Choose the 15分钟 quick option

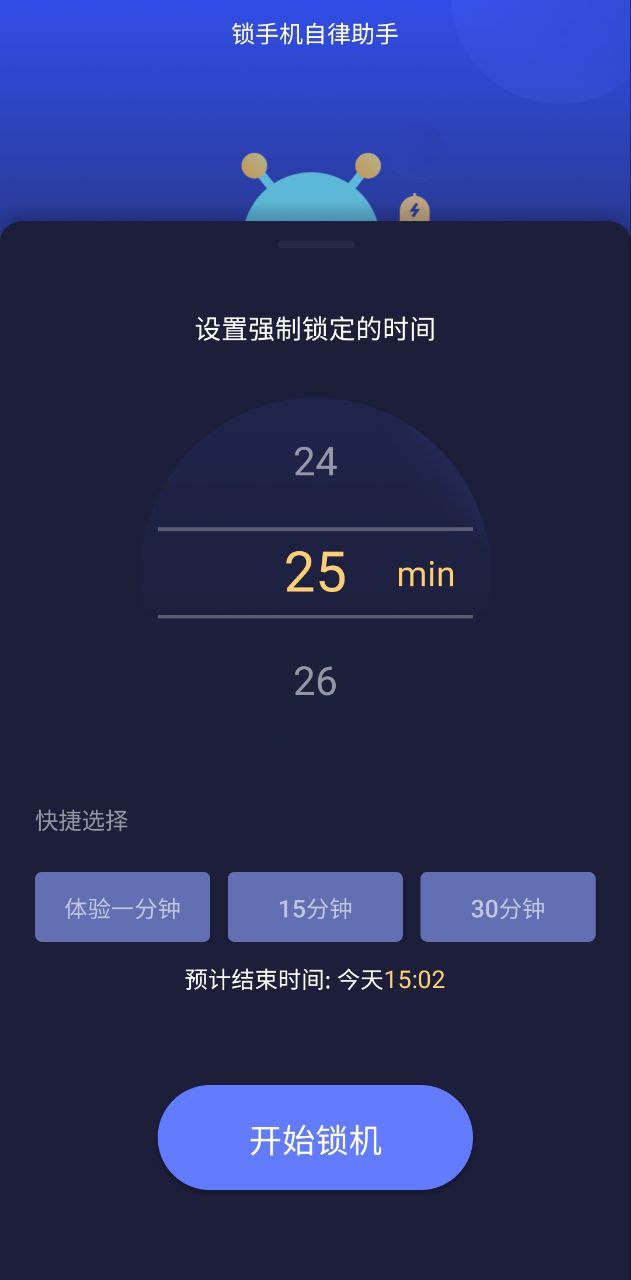tap(315, 907)
